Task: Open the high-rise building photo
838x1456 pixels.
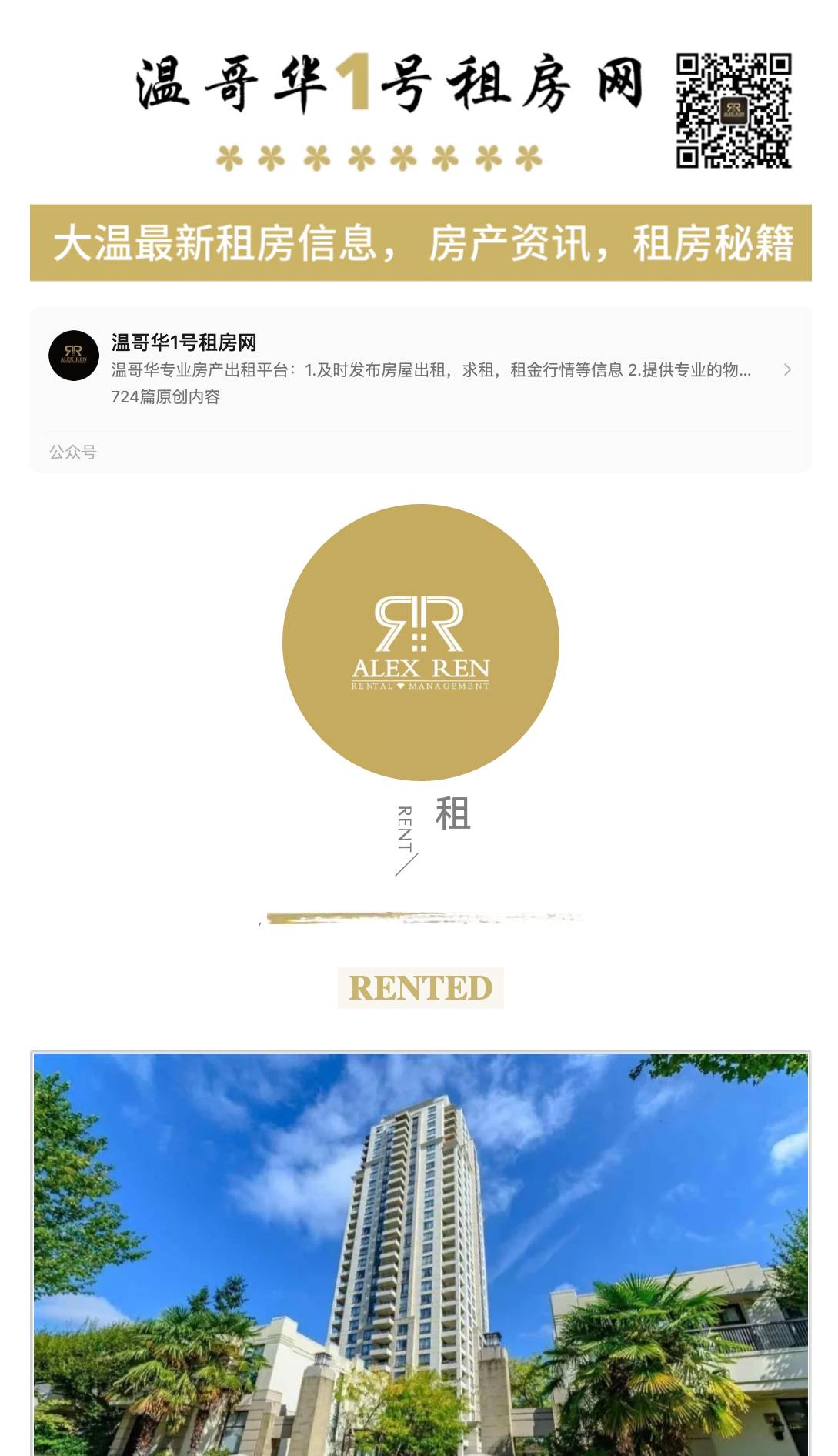Action: click(x=420, y=1253)
